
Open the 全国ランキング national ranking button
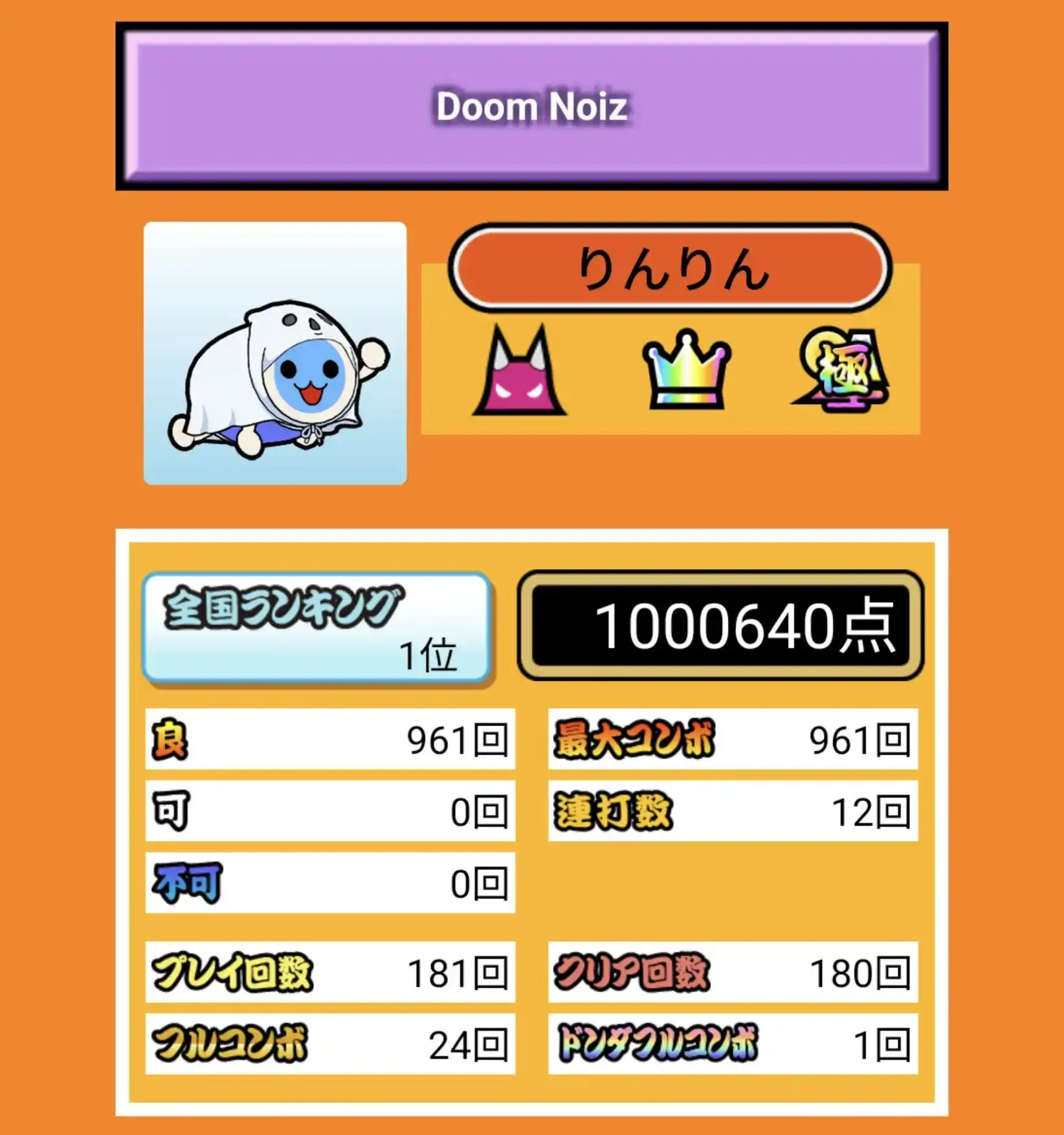(316, 627)
